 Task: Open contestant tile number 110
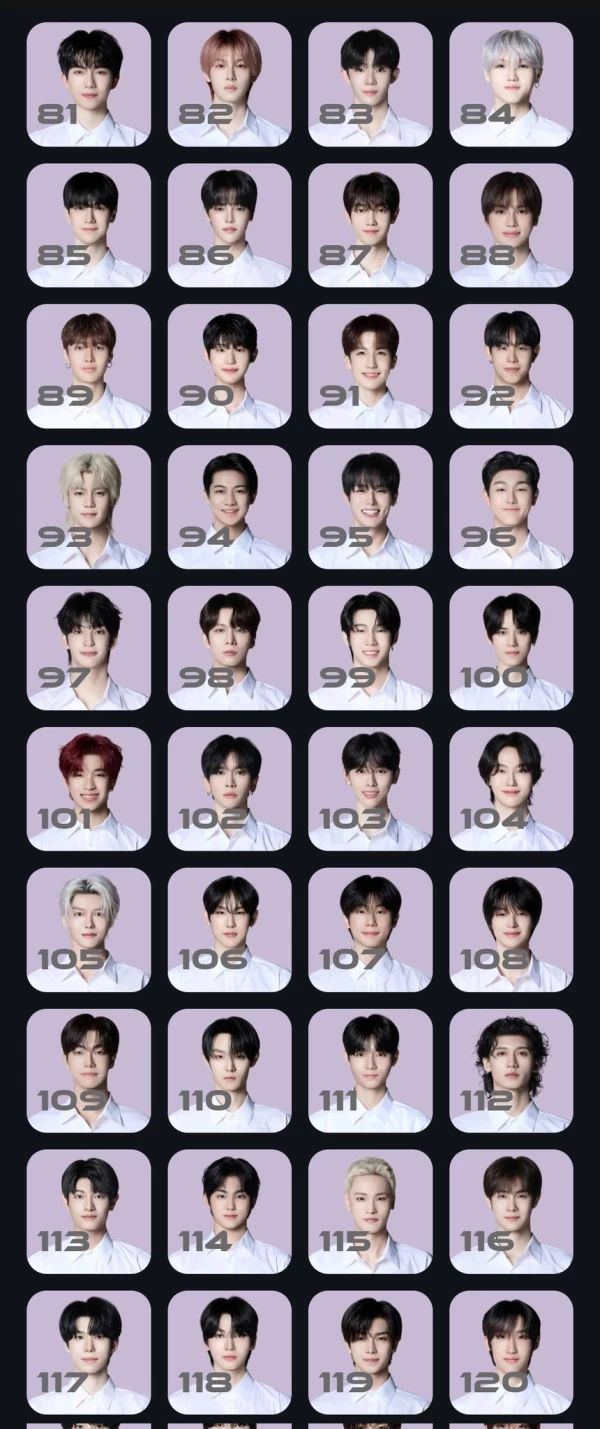[x=229, y=1071]
